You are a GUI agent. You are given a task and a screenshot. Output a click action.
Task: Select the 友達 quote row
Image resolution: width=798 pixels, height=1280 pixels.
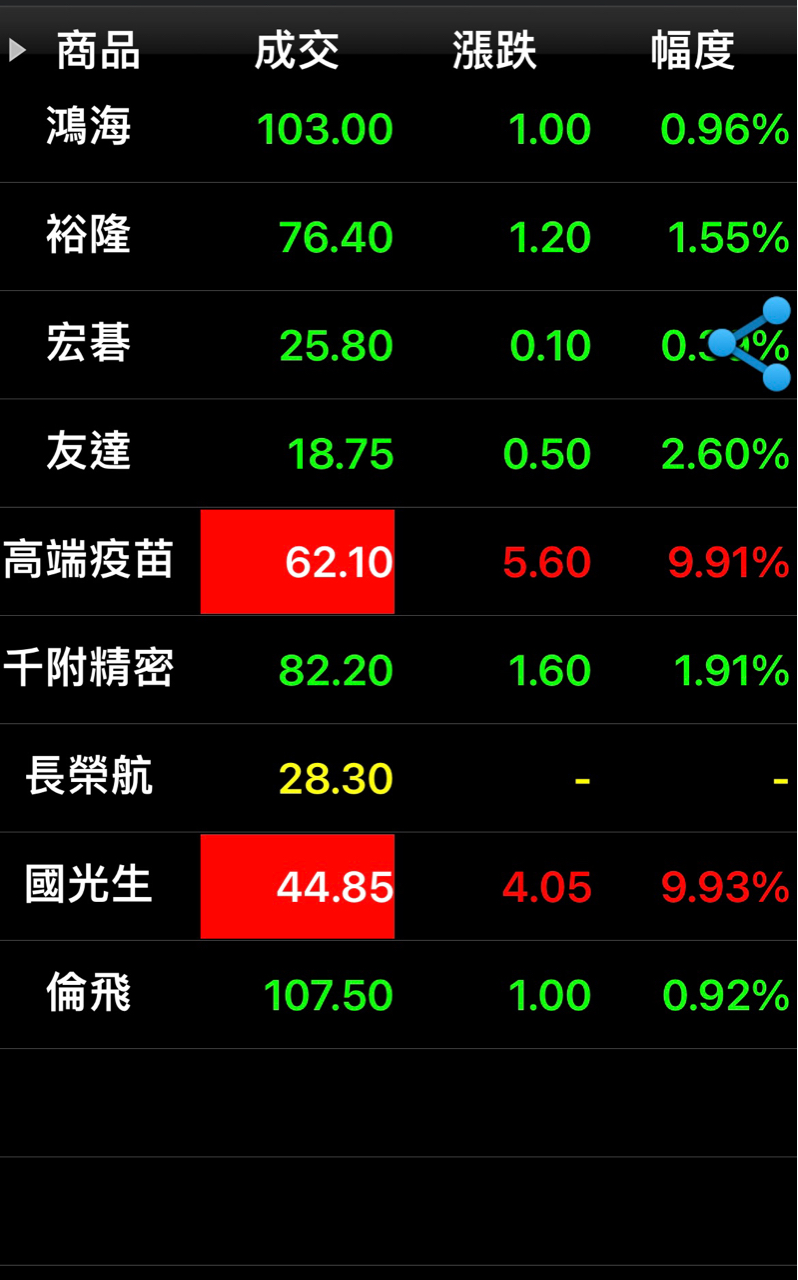click(90, 453)
